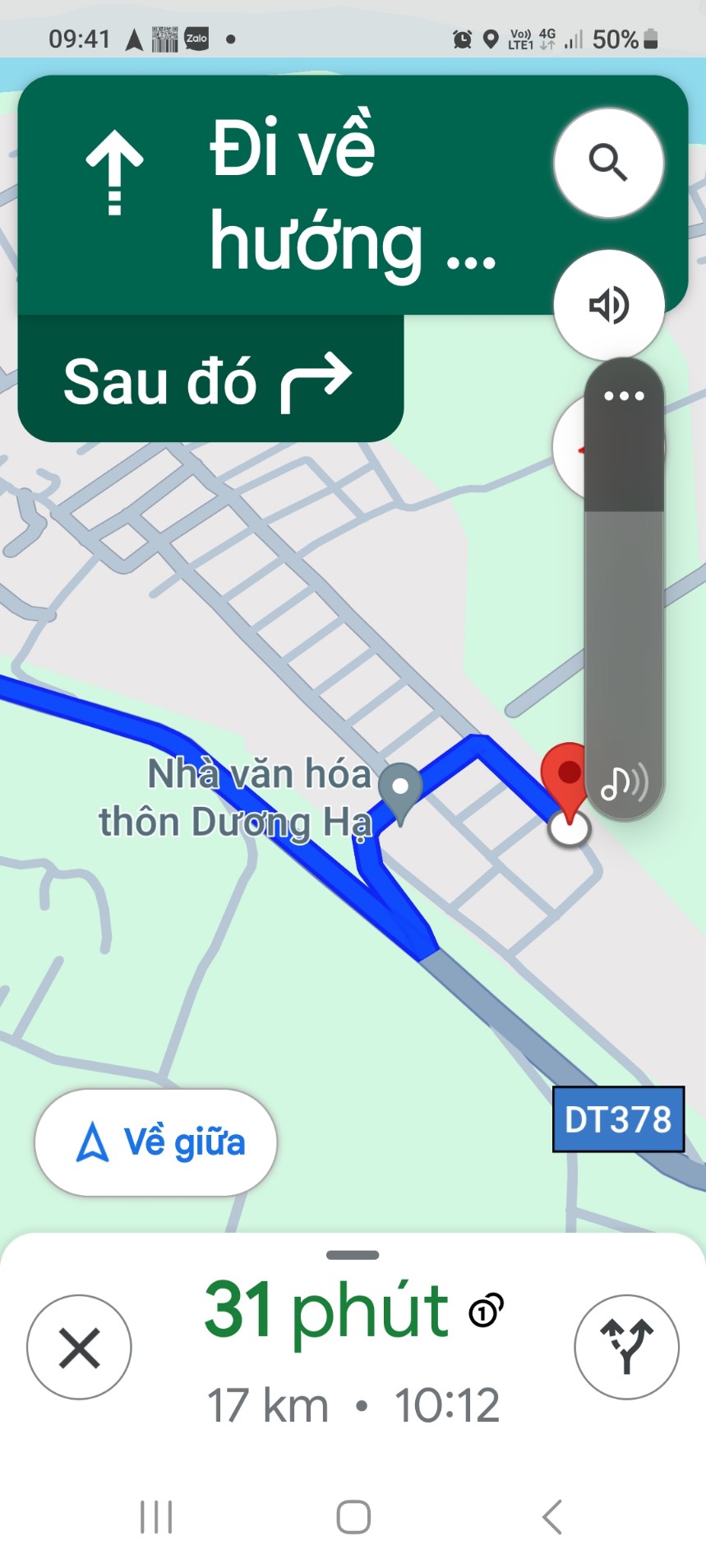Close navigation with the X button

pos(79,1347)
